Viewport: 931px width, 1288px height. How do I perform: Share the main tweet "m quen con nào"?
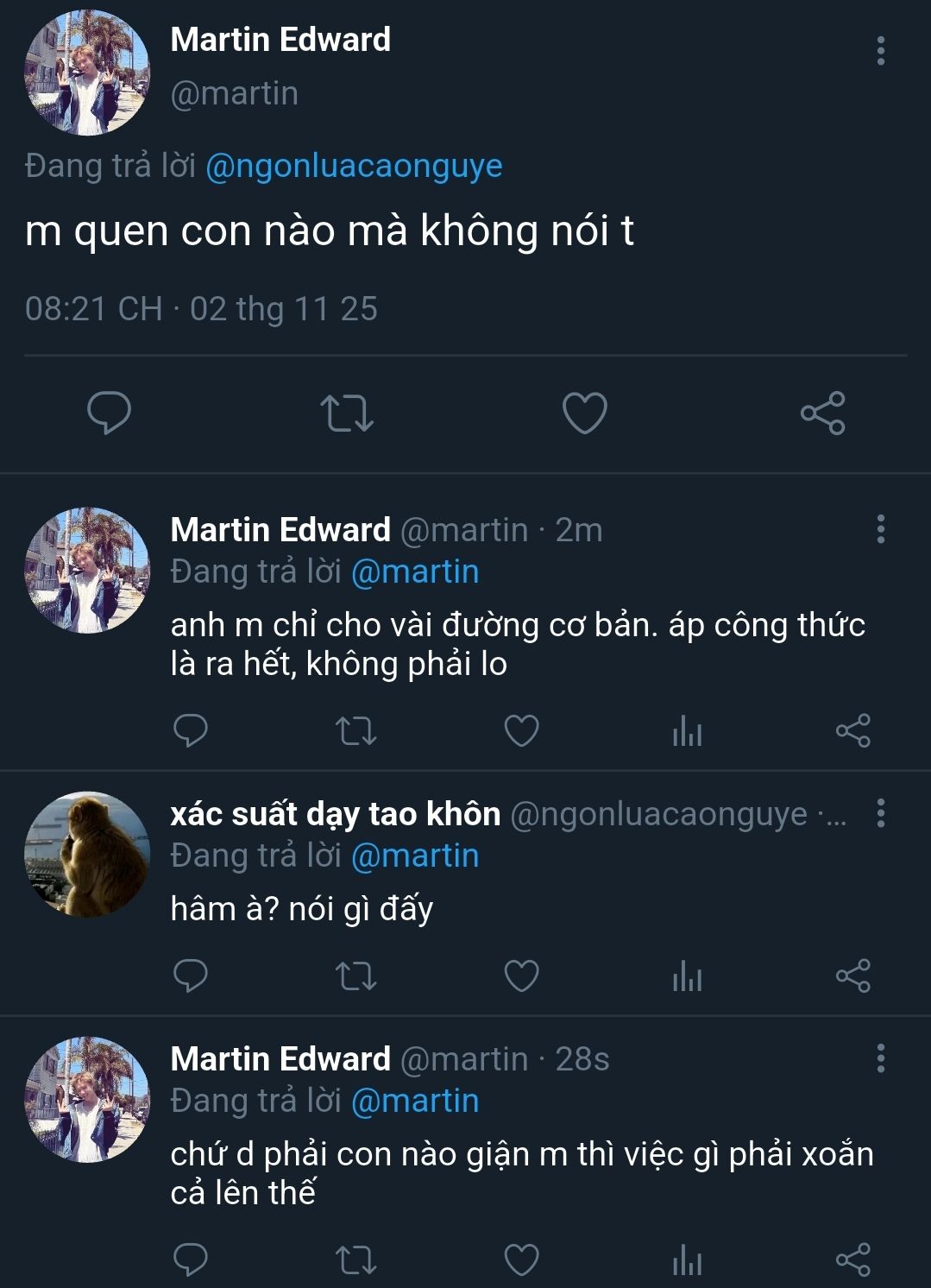tap(822, 413)
